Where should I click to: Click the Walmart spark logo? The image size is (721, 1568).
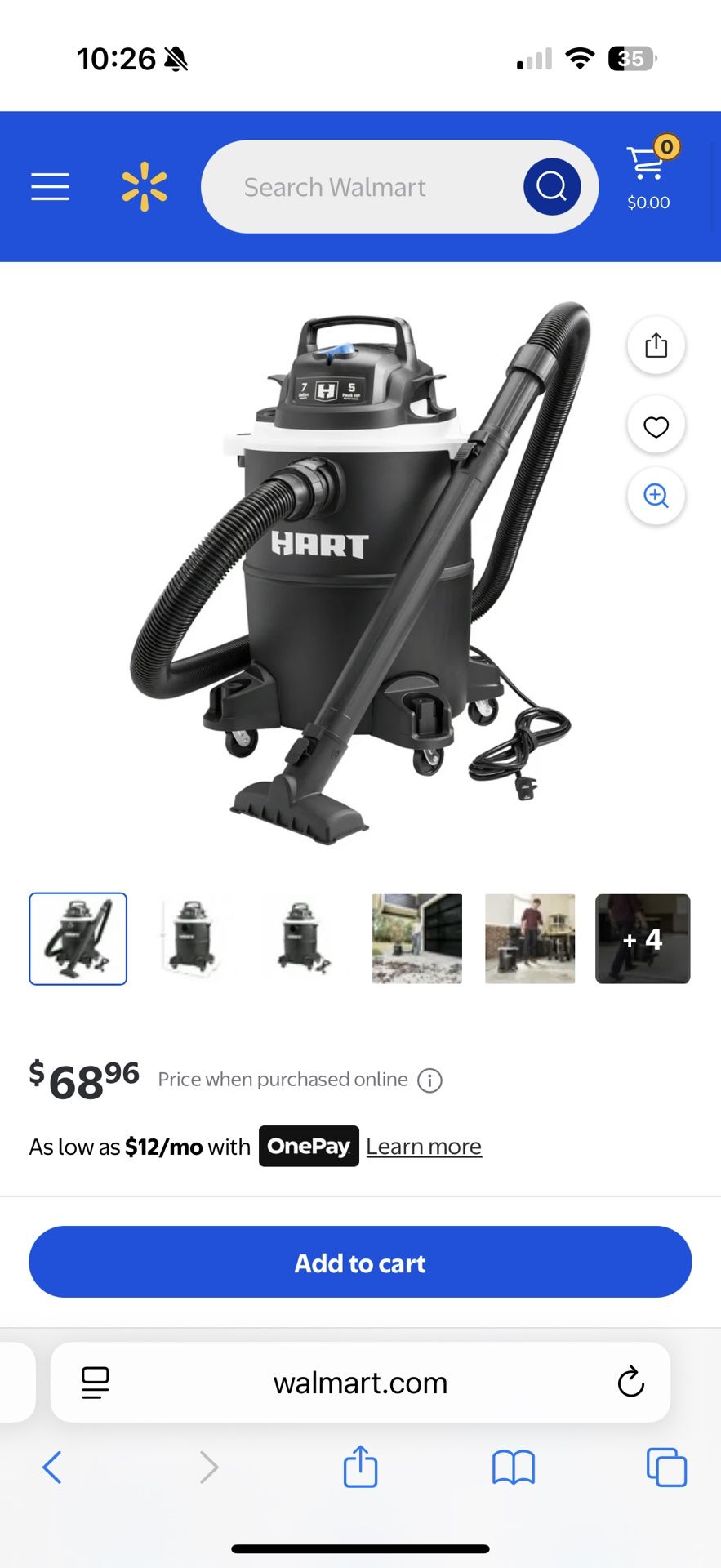pyautogui.click(x=144, y=186)
